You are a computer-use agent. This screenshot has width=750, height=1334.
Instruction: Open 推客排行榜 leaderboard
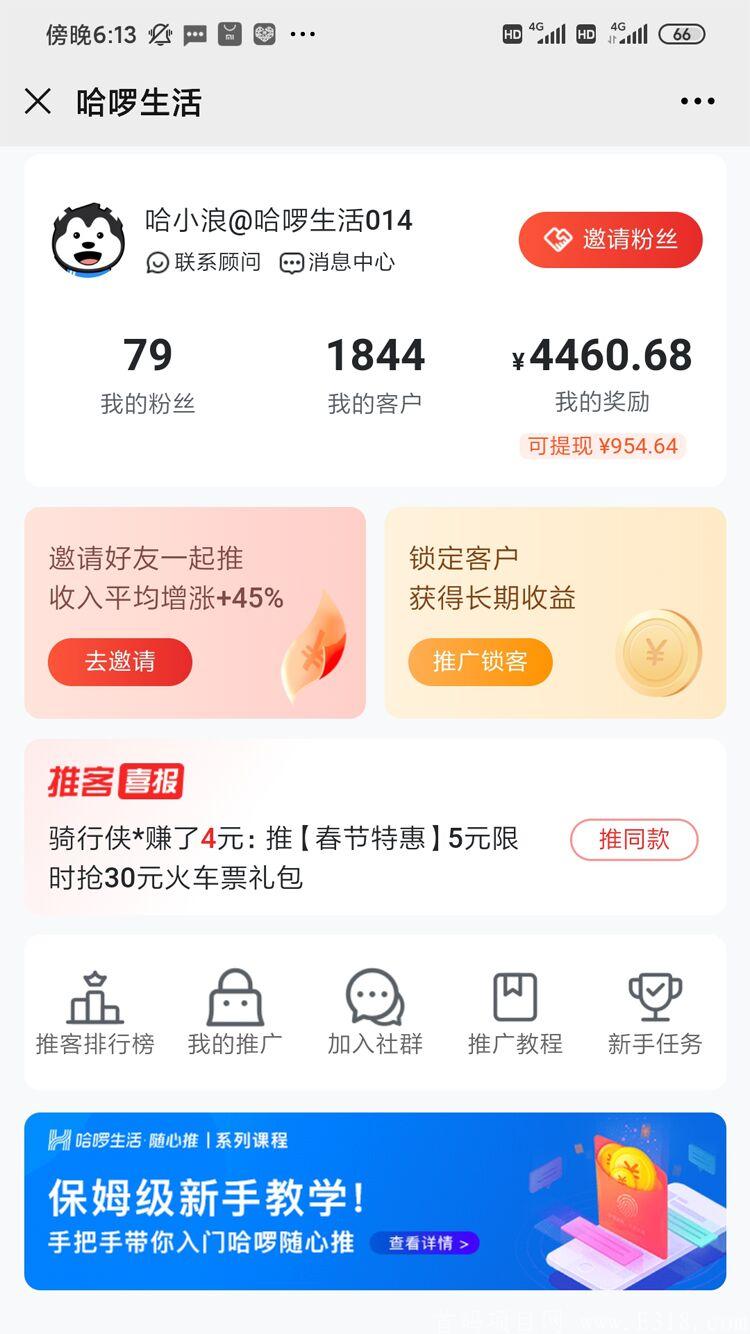point(95,1012)
